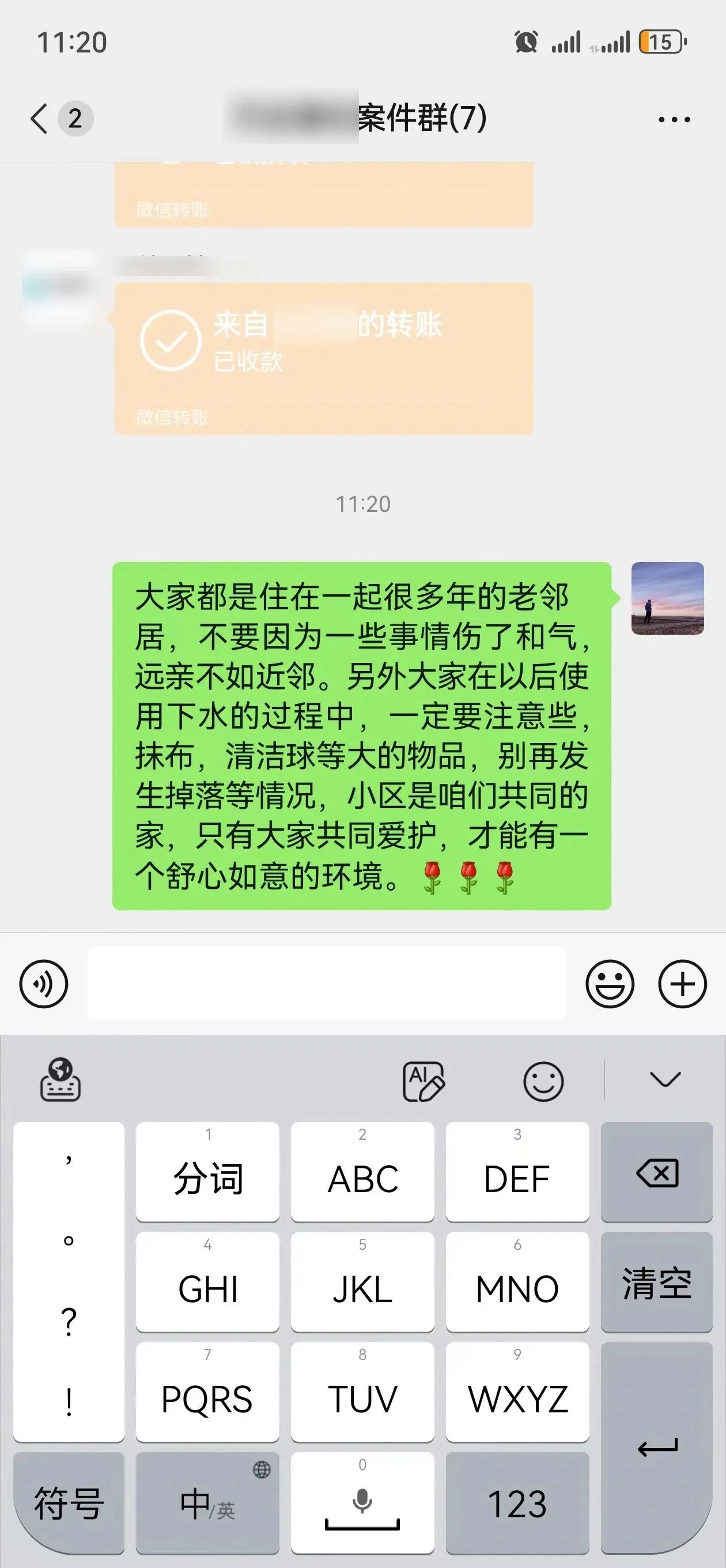Tap the space key with microphone
Viewport: 726px width, 1568px height.
[362, 1503]
